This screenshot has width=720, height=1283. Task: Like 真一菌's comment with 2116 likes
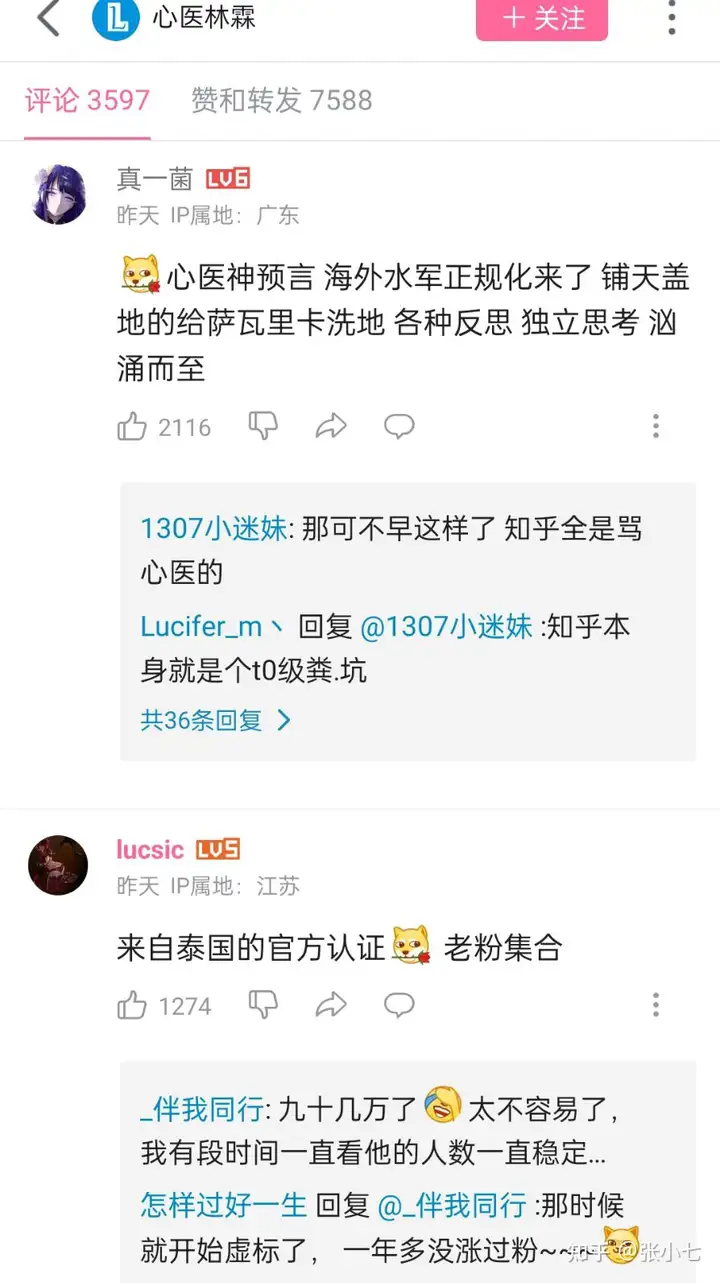133,427
